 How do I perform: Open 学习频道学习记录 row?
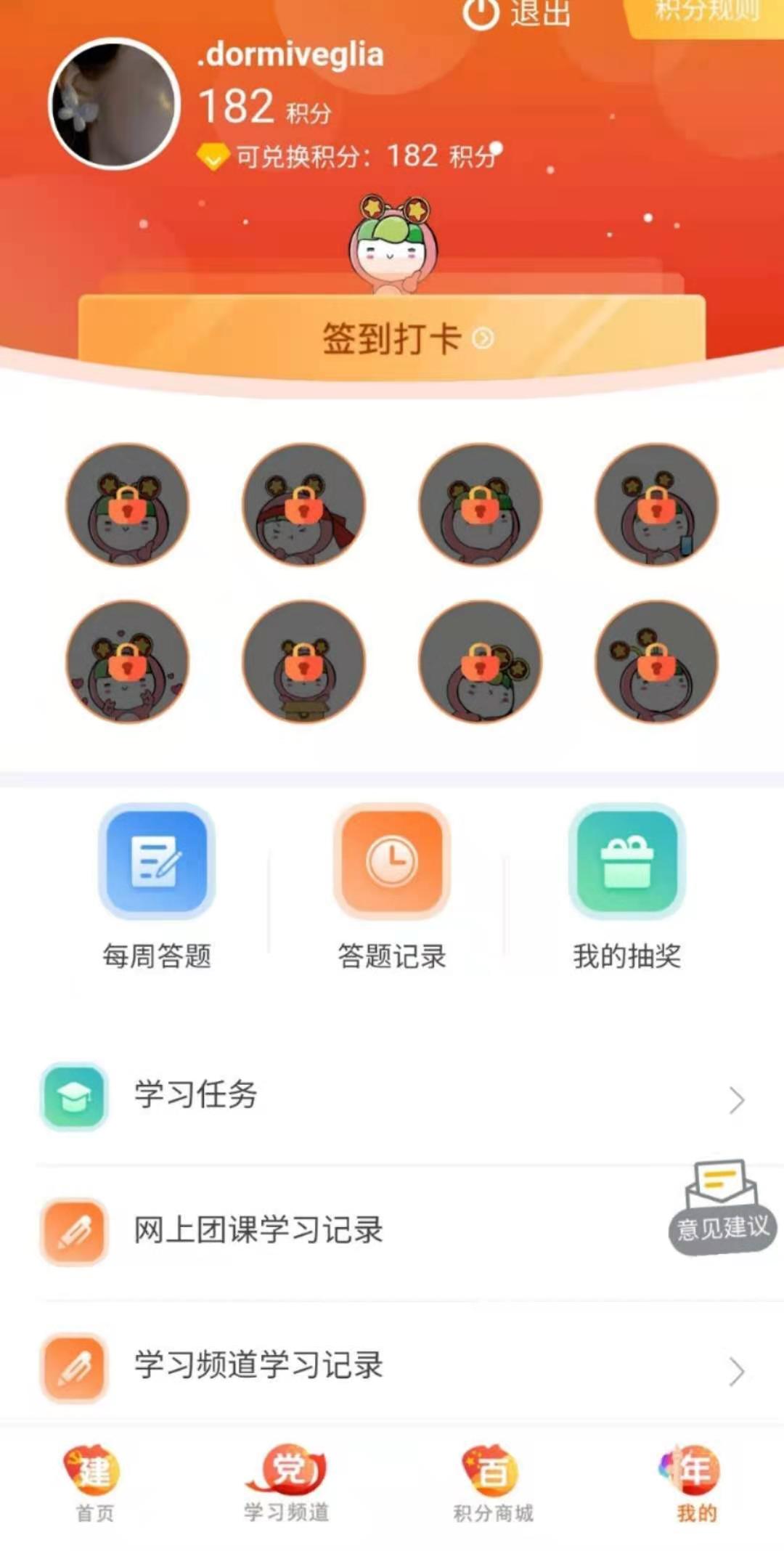[x=392, y=1367]
